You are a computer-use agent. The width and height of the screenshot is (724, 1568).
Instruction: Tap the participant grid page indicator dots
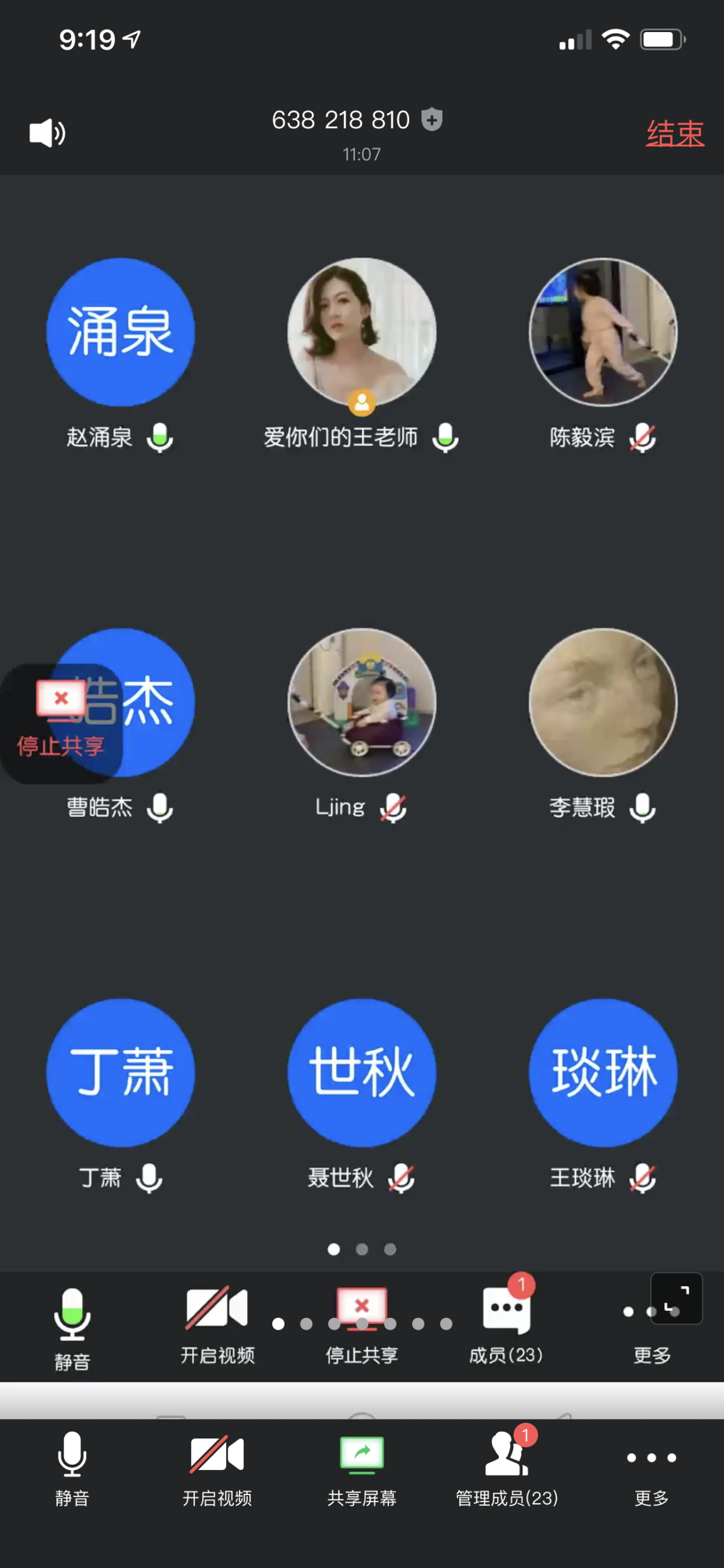pyautogui.click(x=361, y=1249)
